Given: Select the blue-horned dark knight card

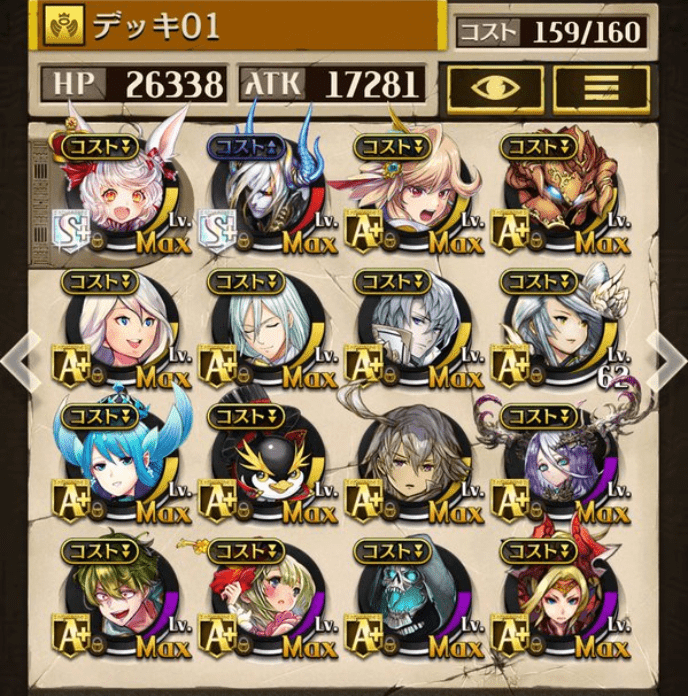Looking at the screenshot, I should pyautogui.click(x=265, y=195).
